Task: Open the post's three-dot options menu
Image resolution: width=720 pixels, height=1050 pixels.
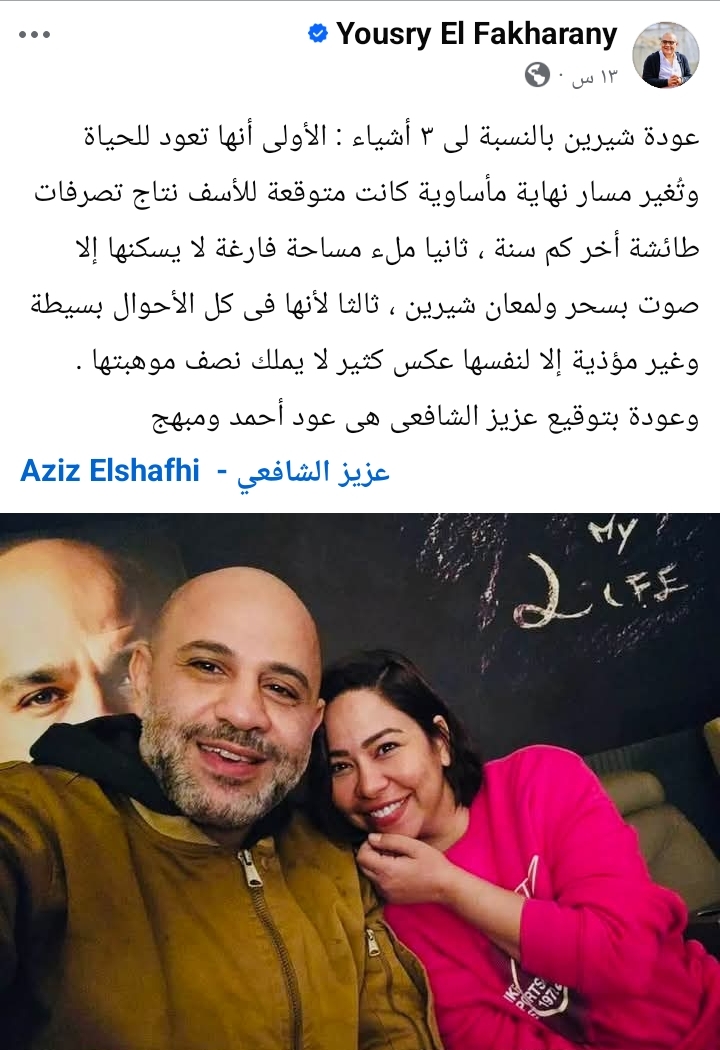Action: point(33,35)
